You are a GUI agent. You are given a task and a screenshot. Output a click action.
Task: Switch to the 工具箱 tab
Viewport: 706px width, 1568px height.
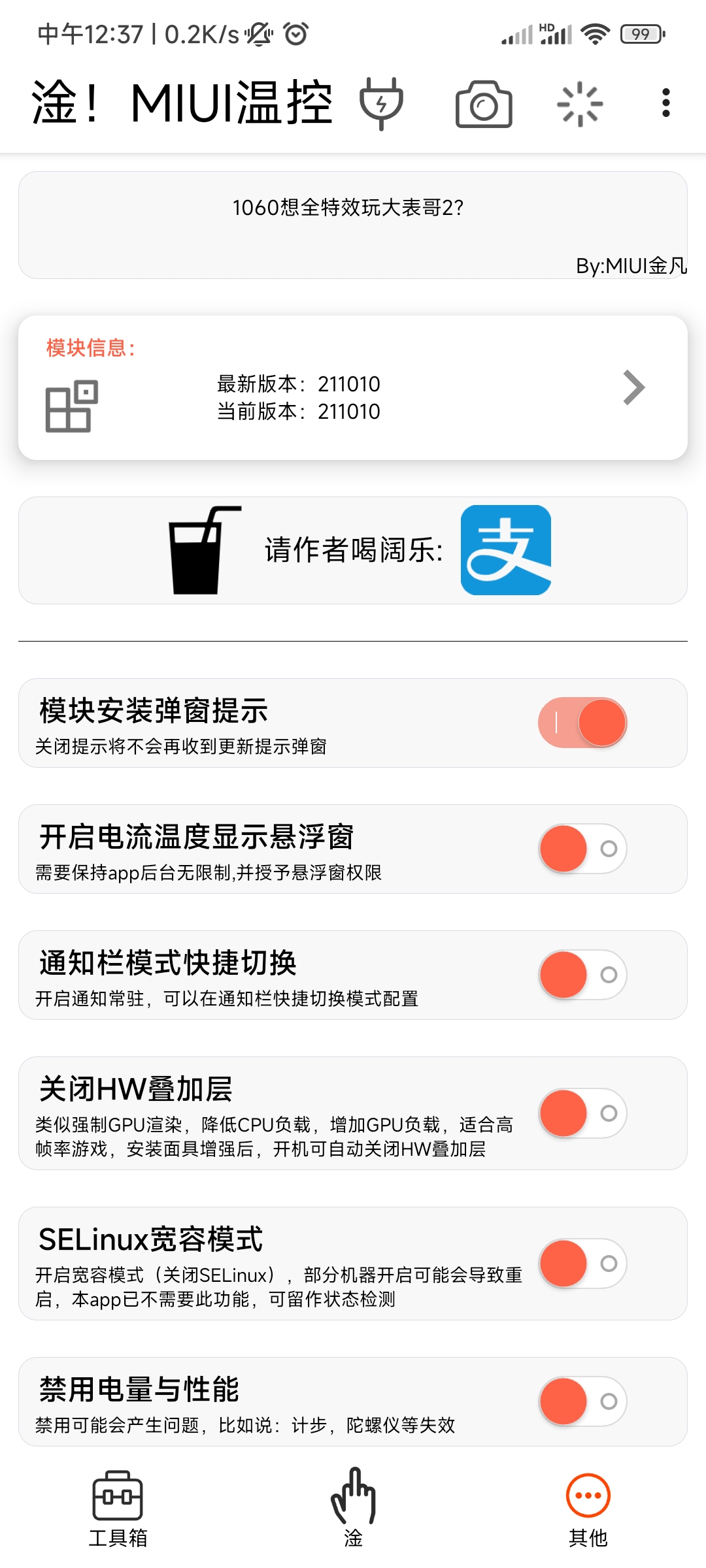(118, 1509)
